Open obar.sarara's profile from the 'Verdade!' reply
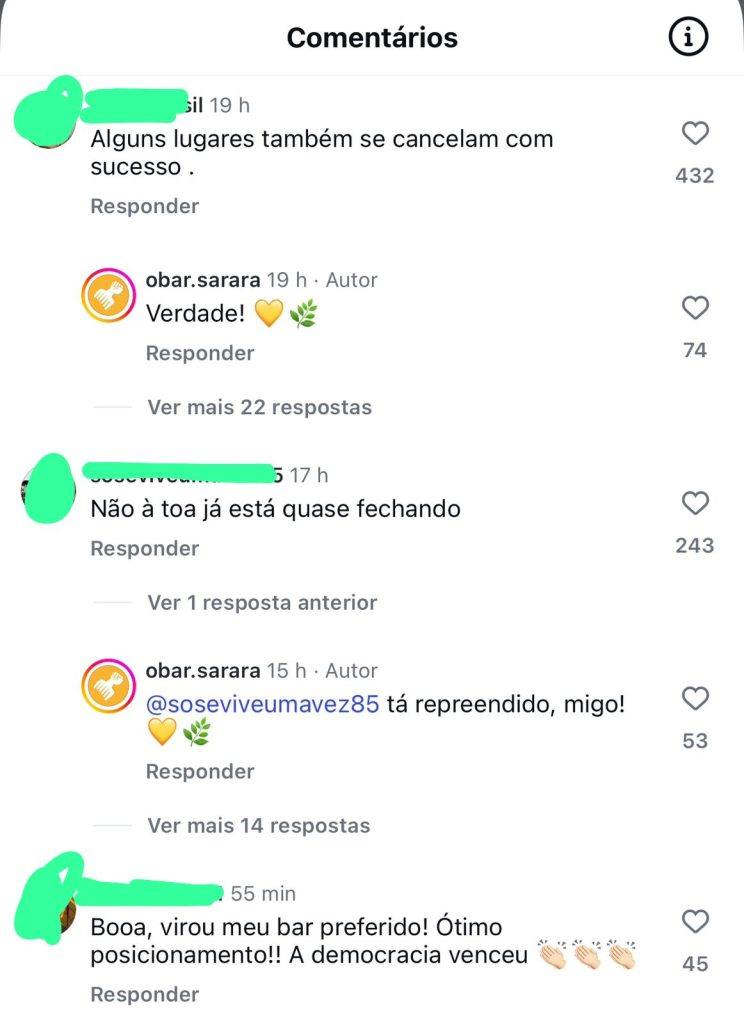Image resolution: width=744 pixels, height=1024 pixels. coord(202,280)
